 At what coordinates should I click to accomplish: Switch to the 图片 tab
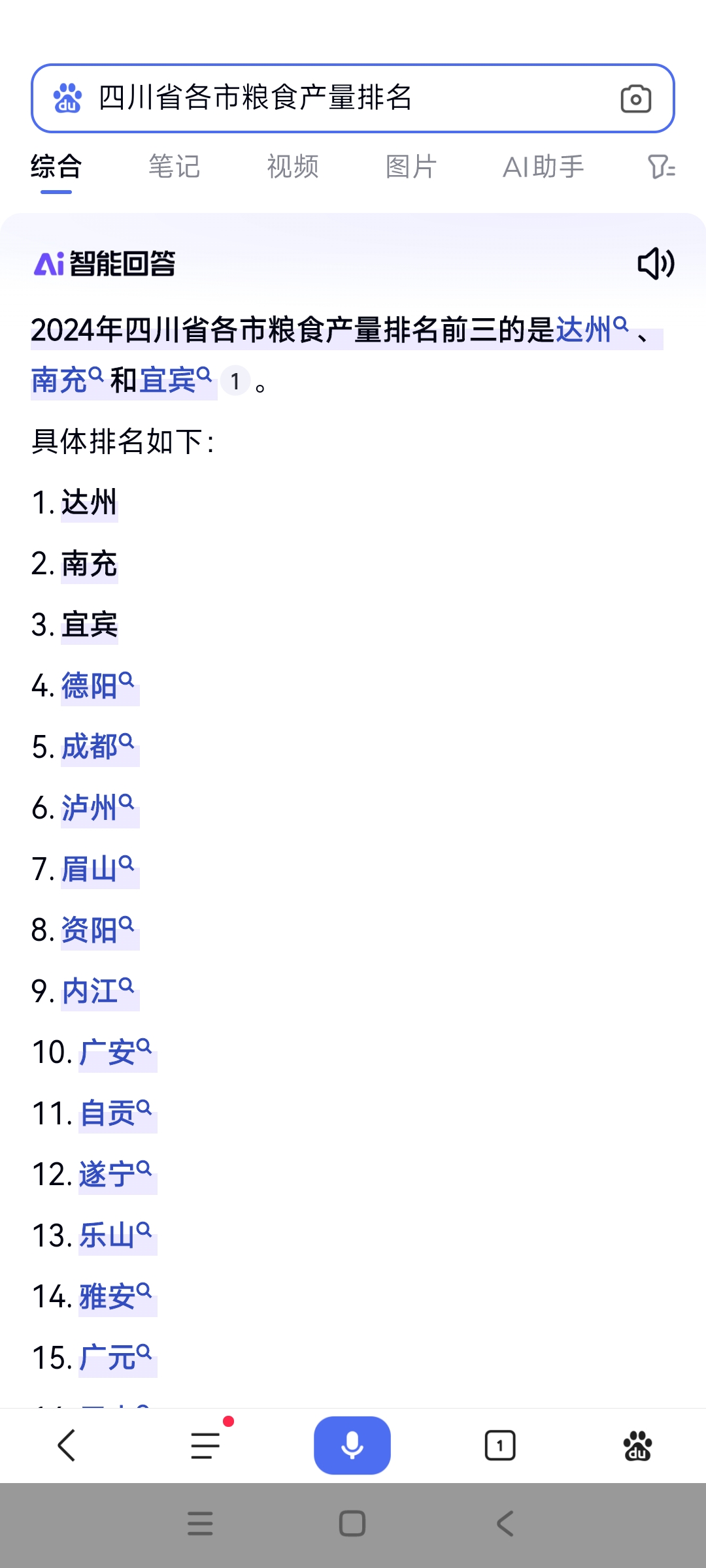point(411,167)
